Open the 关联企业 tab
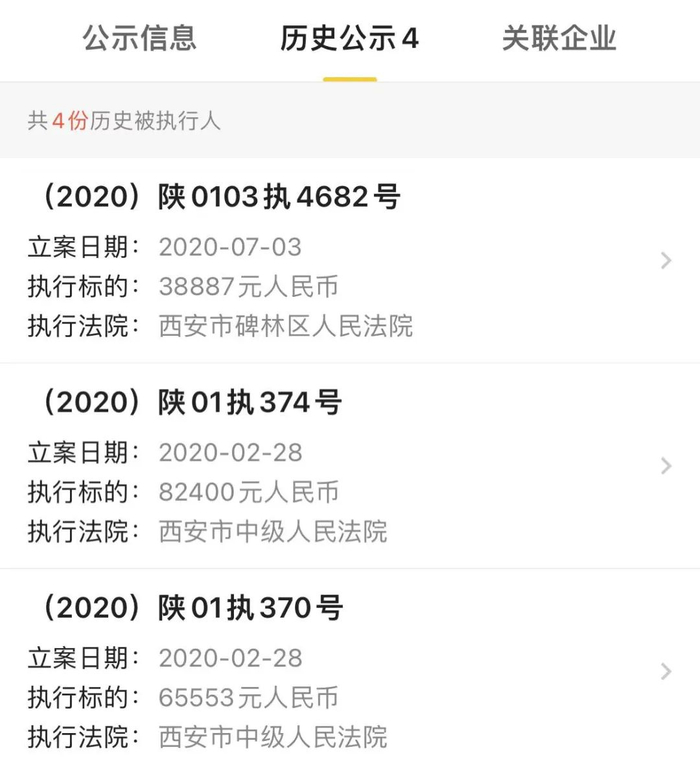The width and height of the screenshot is (700, 772). [x=559, y=39]
